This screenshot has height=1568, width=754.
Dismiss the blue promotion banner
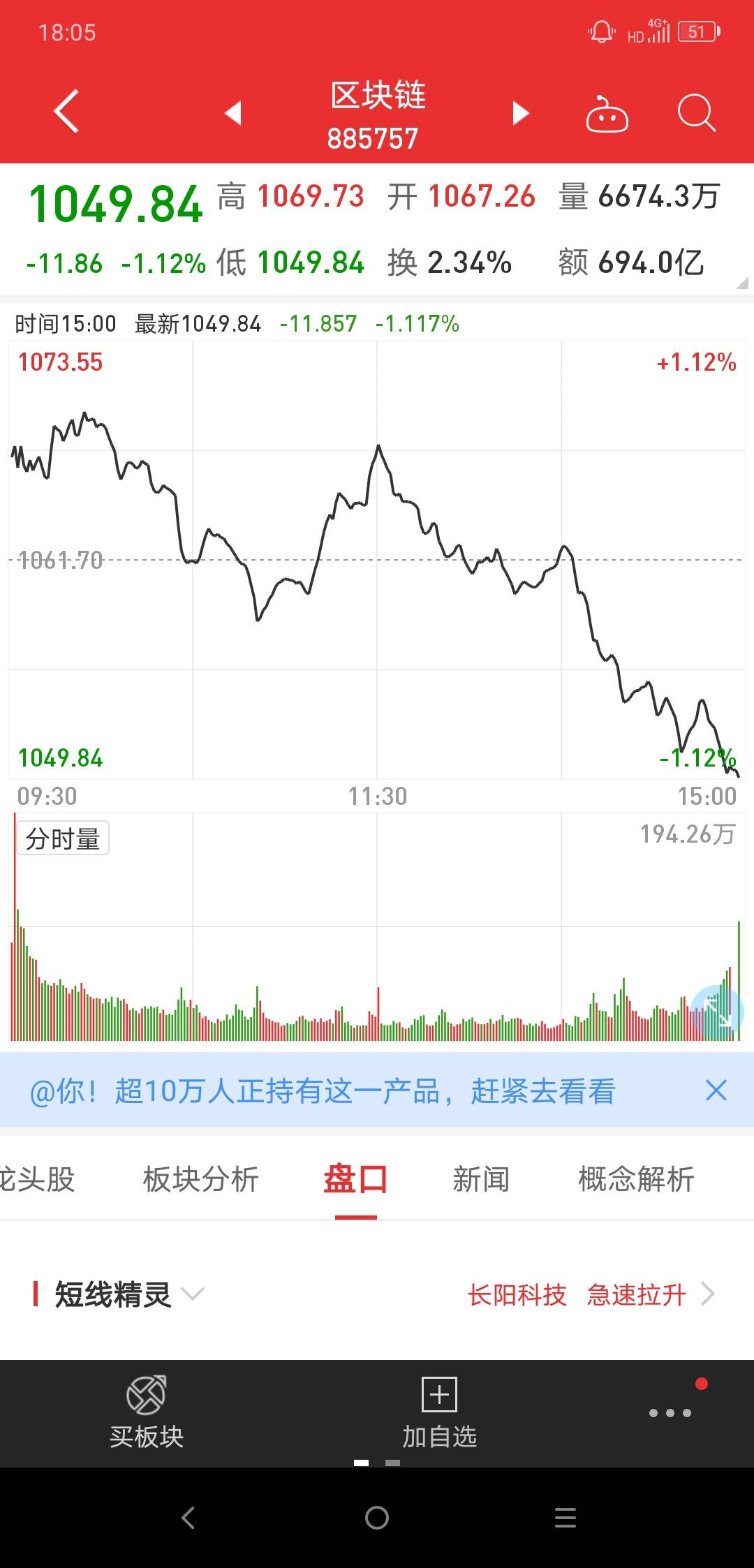pyautogui.click(x=716, y=1090)
